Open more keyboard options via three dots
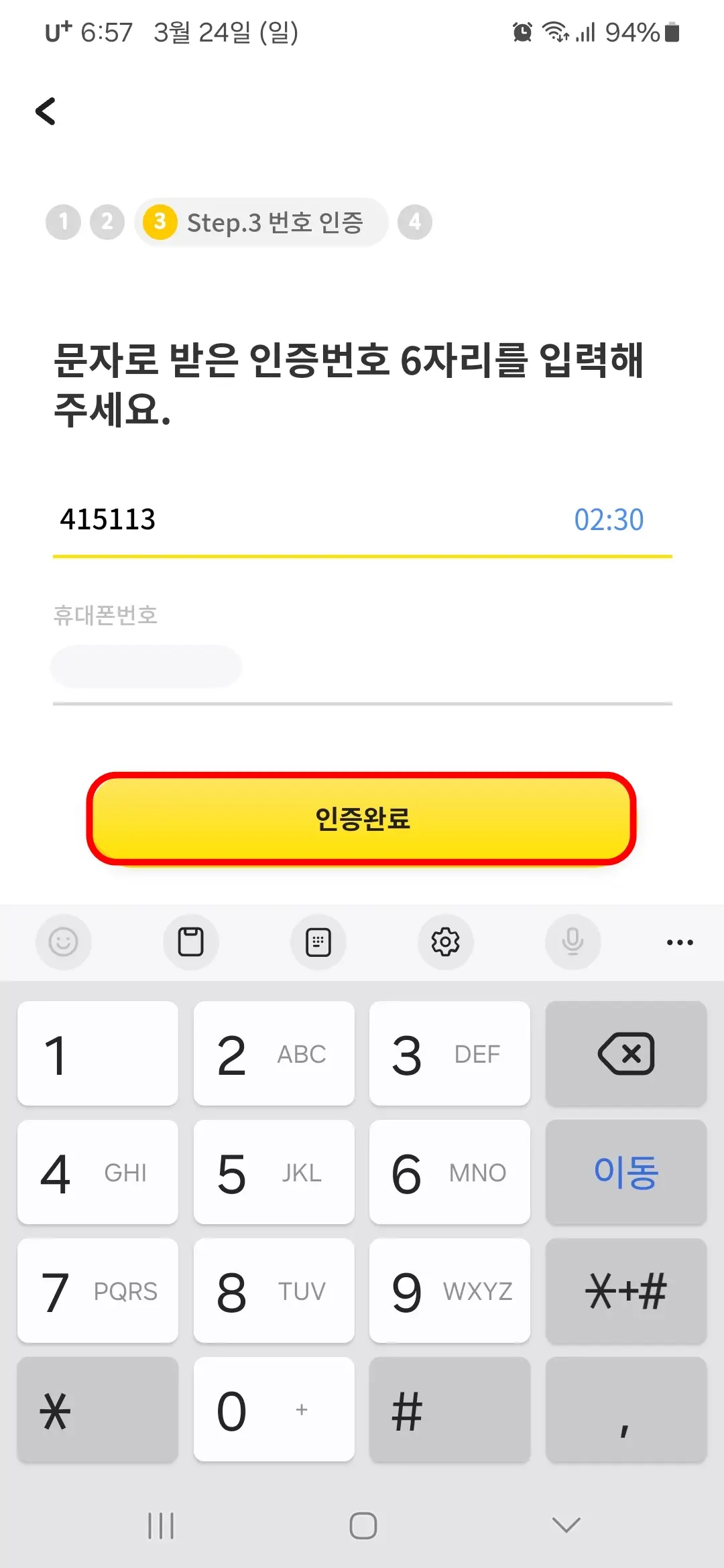 [x=680, y=942]
